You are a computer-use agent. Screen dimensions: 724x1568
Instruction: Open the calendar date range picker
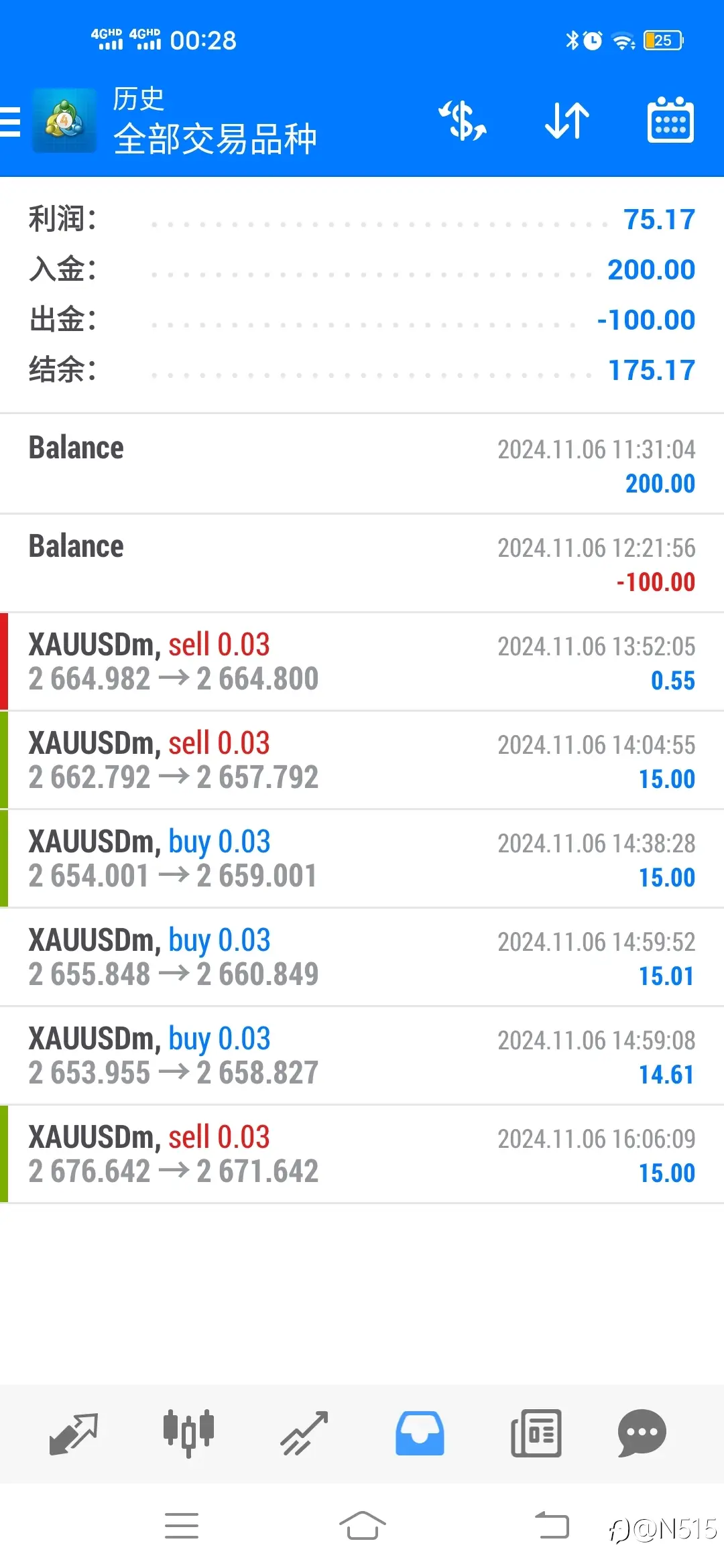(670, 120)
